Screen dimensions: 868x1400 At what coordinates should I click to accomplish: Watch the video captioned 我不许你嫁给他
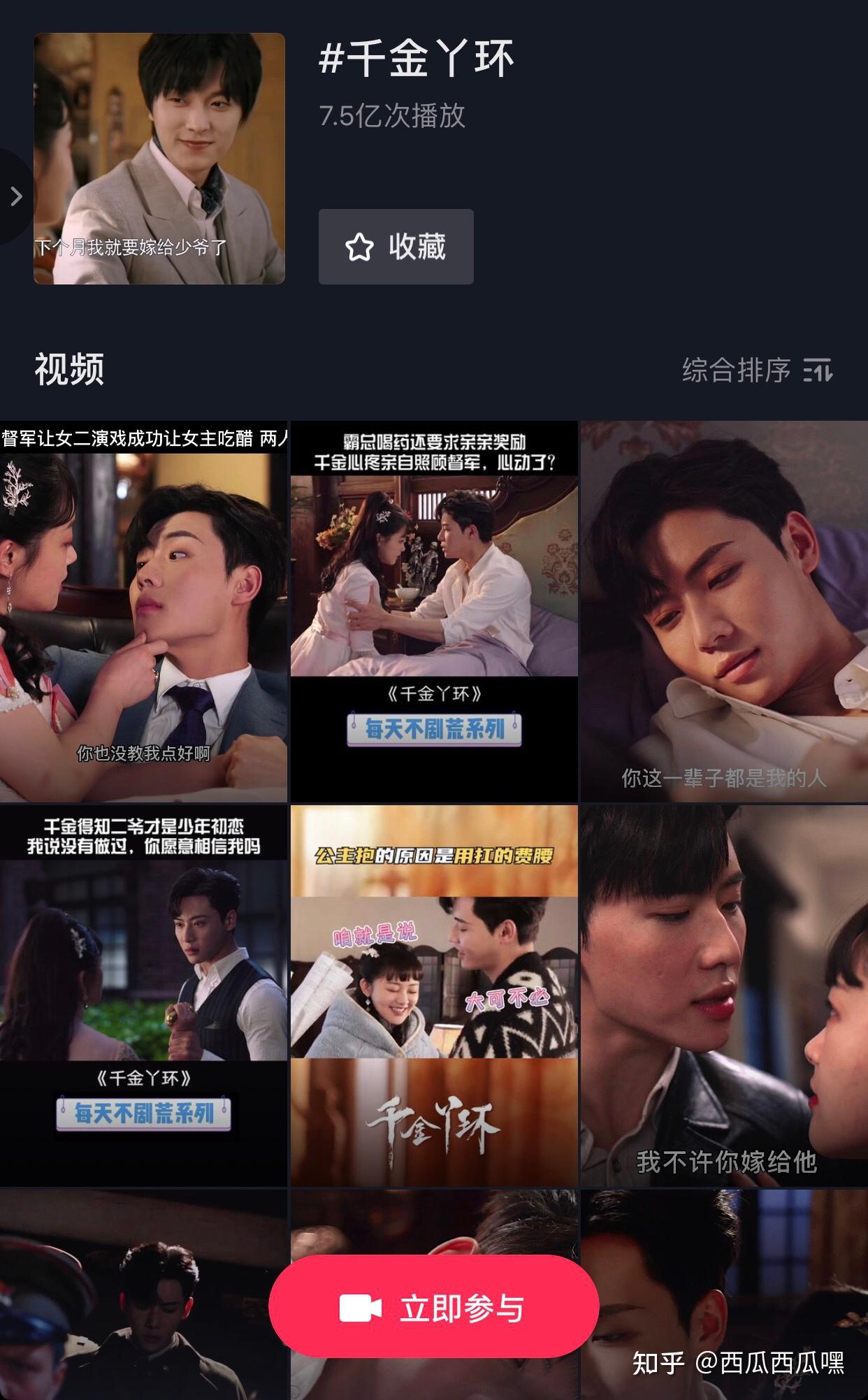coord(724,995)
